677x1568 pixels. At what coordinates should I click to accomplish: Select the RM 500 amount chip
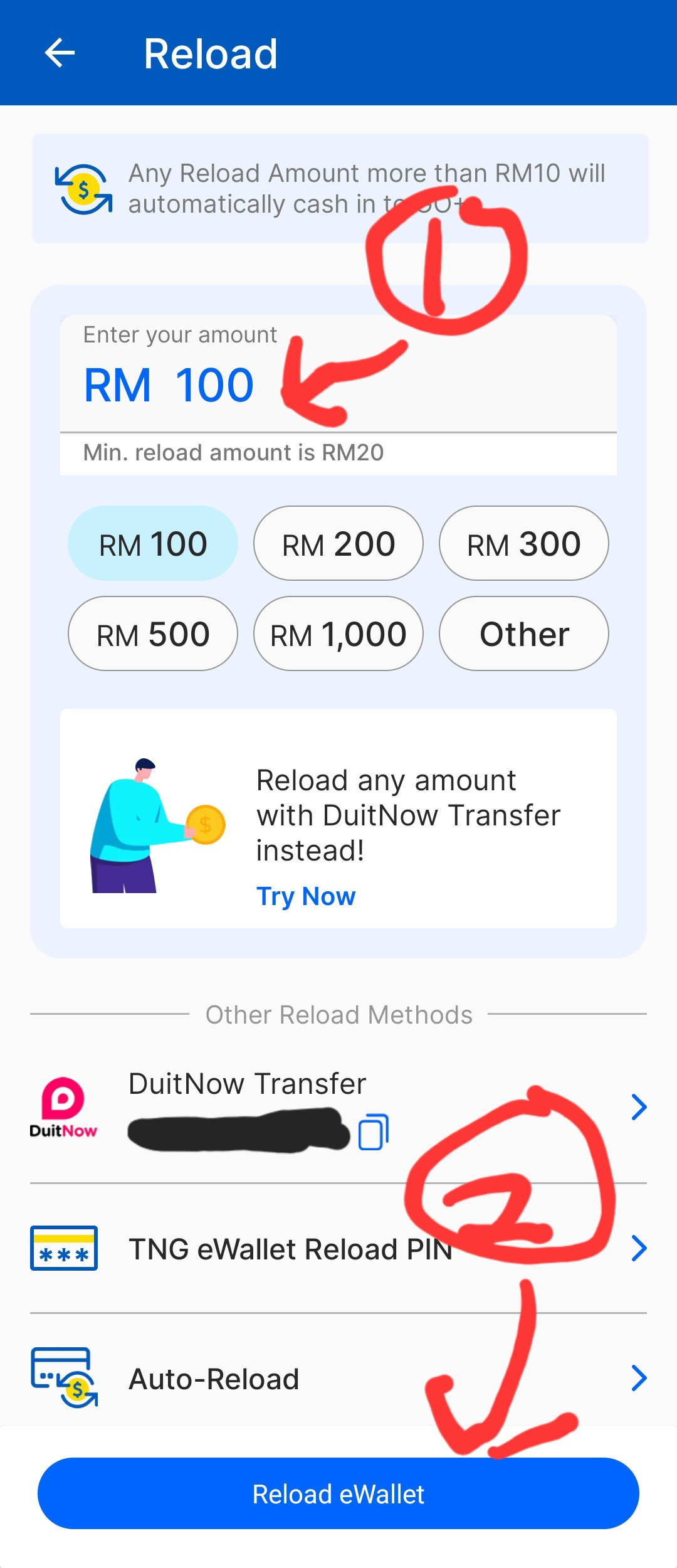coord(153,633)
